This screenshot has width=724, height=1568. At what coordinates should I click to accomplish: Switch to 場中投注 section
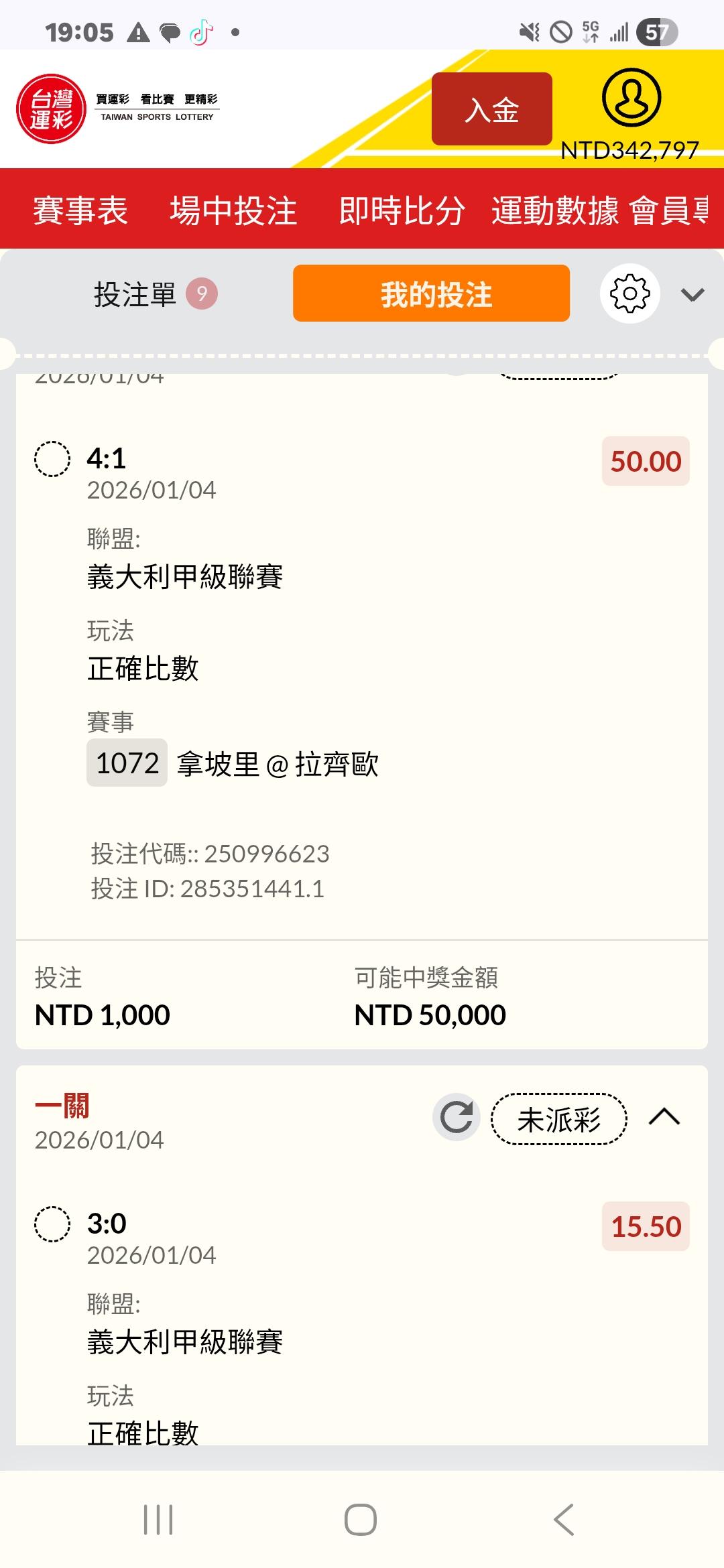click(x=233, y=210)
